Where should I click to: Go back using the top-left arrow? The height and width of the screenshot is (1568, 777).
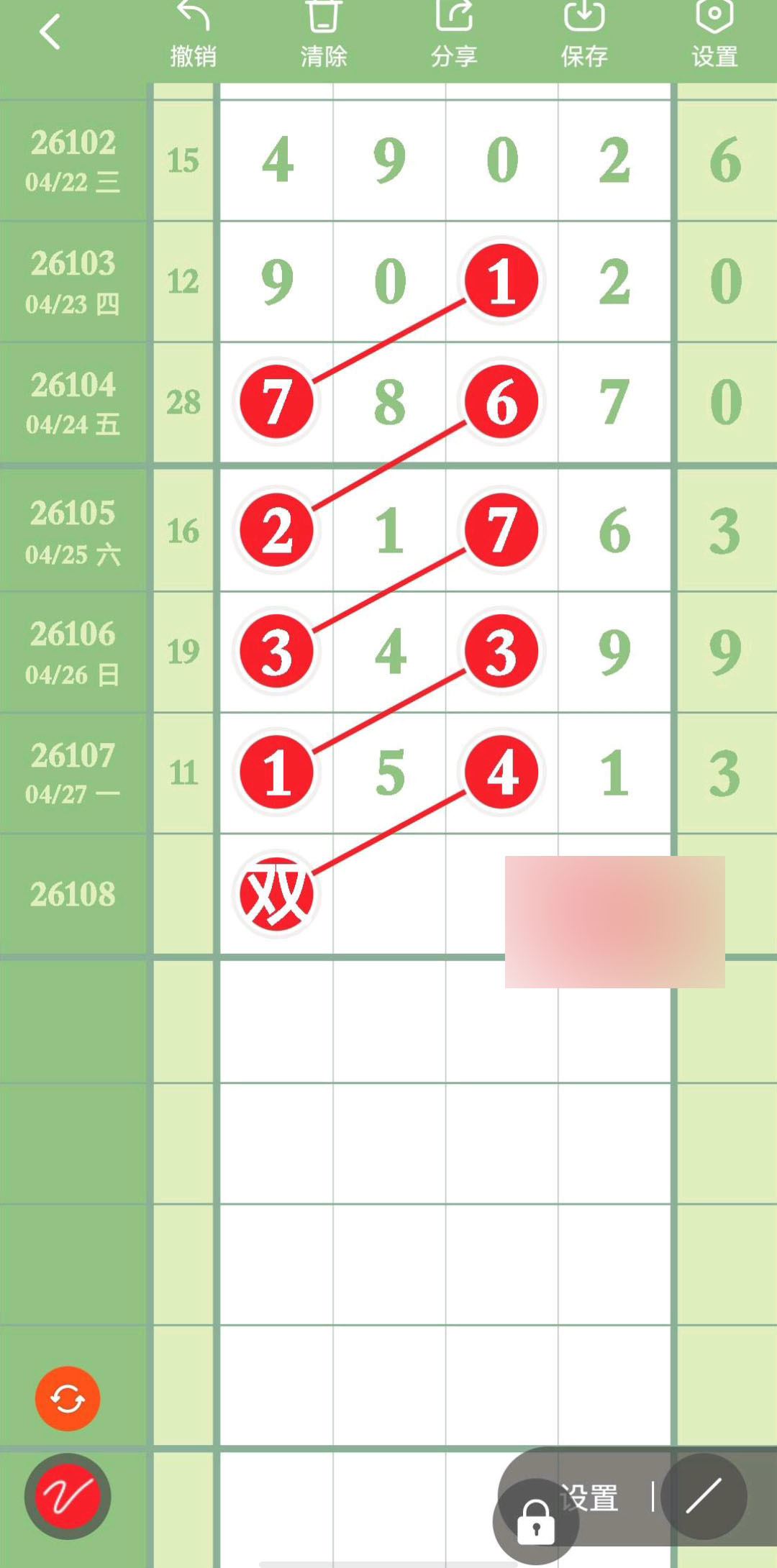click(49, 33)
